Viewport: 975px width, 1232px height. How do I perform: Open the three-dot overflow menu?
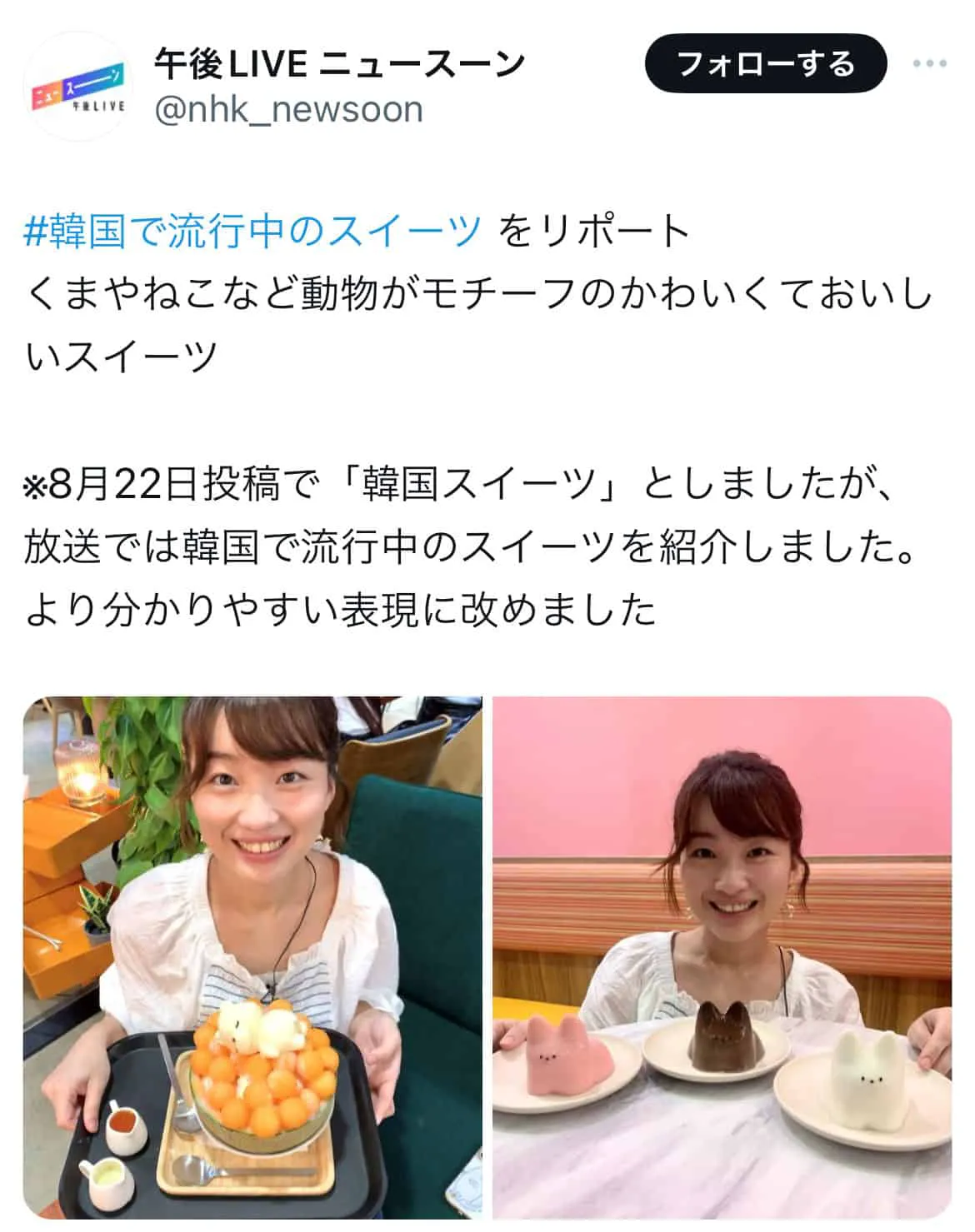tap(930, 63)
